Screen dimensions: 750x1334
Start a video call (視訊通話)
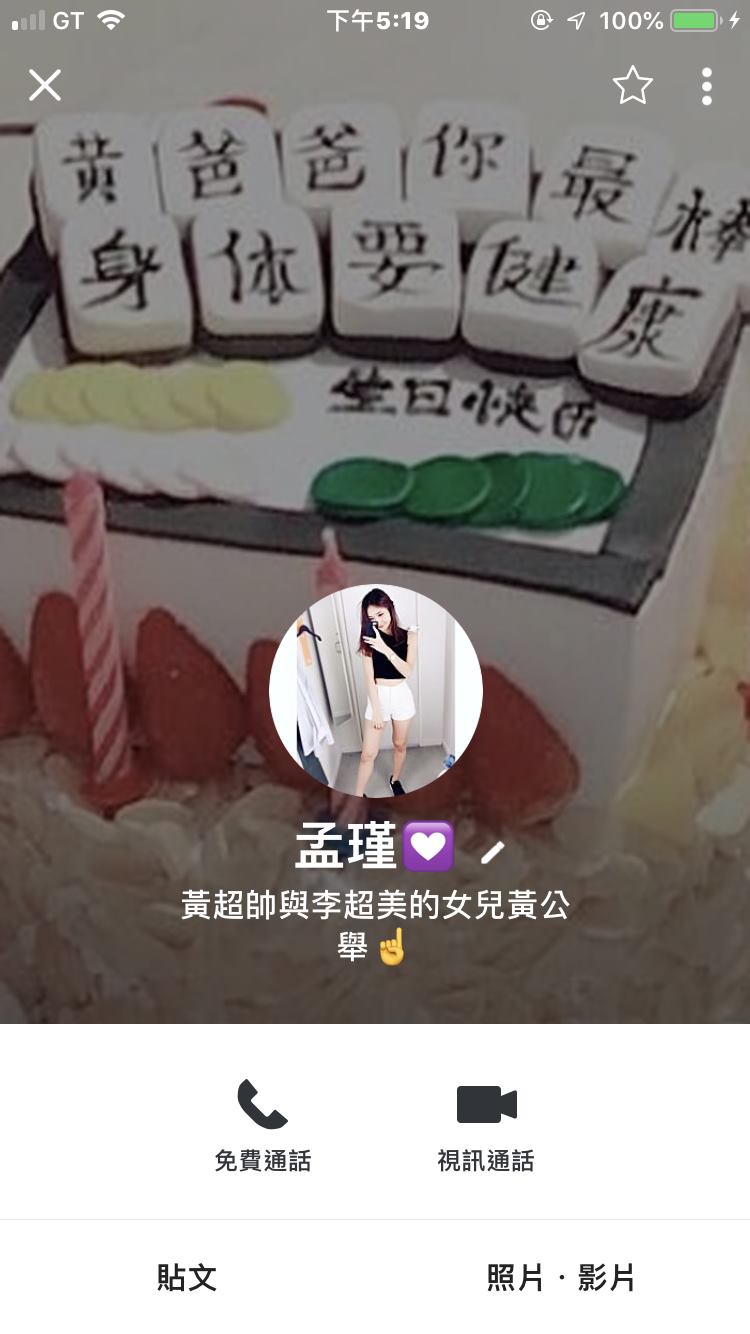pyautogui.click(x=486, y=1124)
